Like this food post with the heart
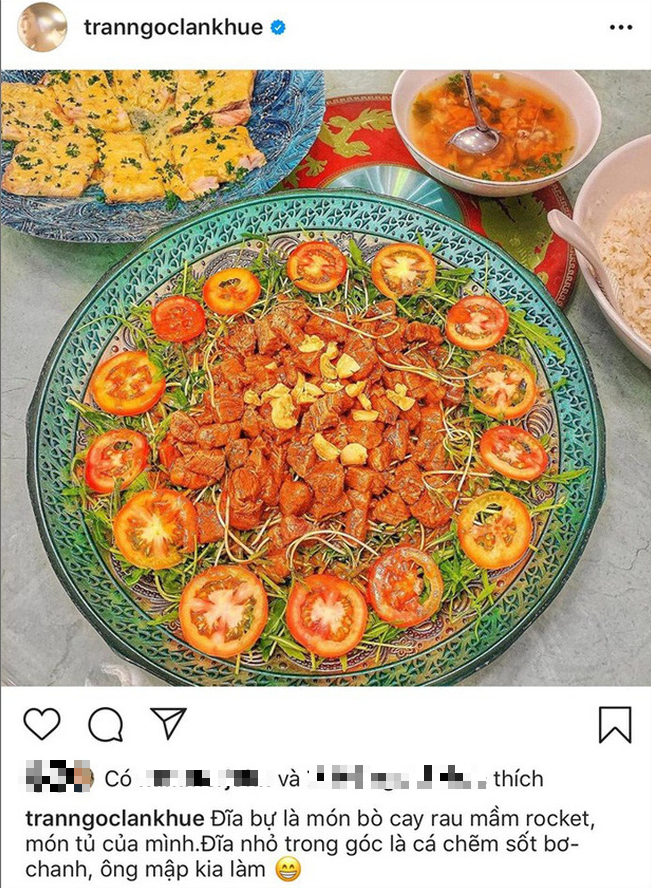Viewport: 651px width, 888px height. pos(41,724)
